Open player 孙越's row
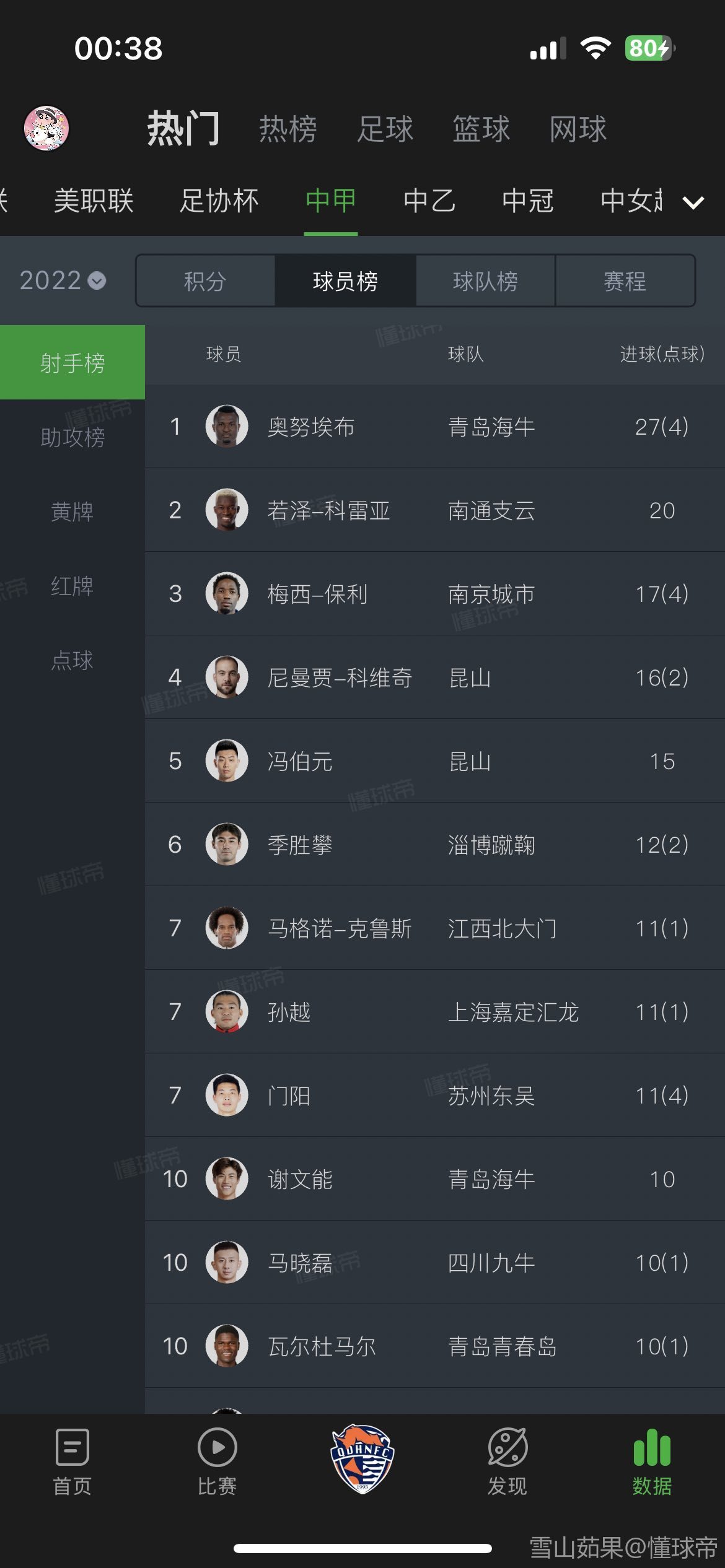Screen dimensions: 725x1568 click(x=434, y=1012)
